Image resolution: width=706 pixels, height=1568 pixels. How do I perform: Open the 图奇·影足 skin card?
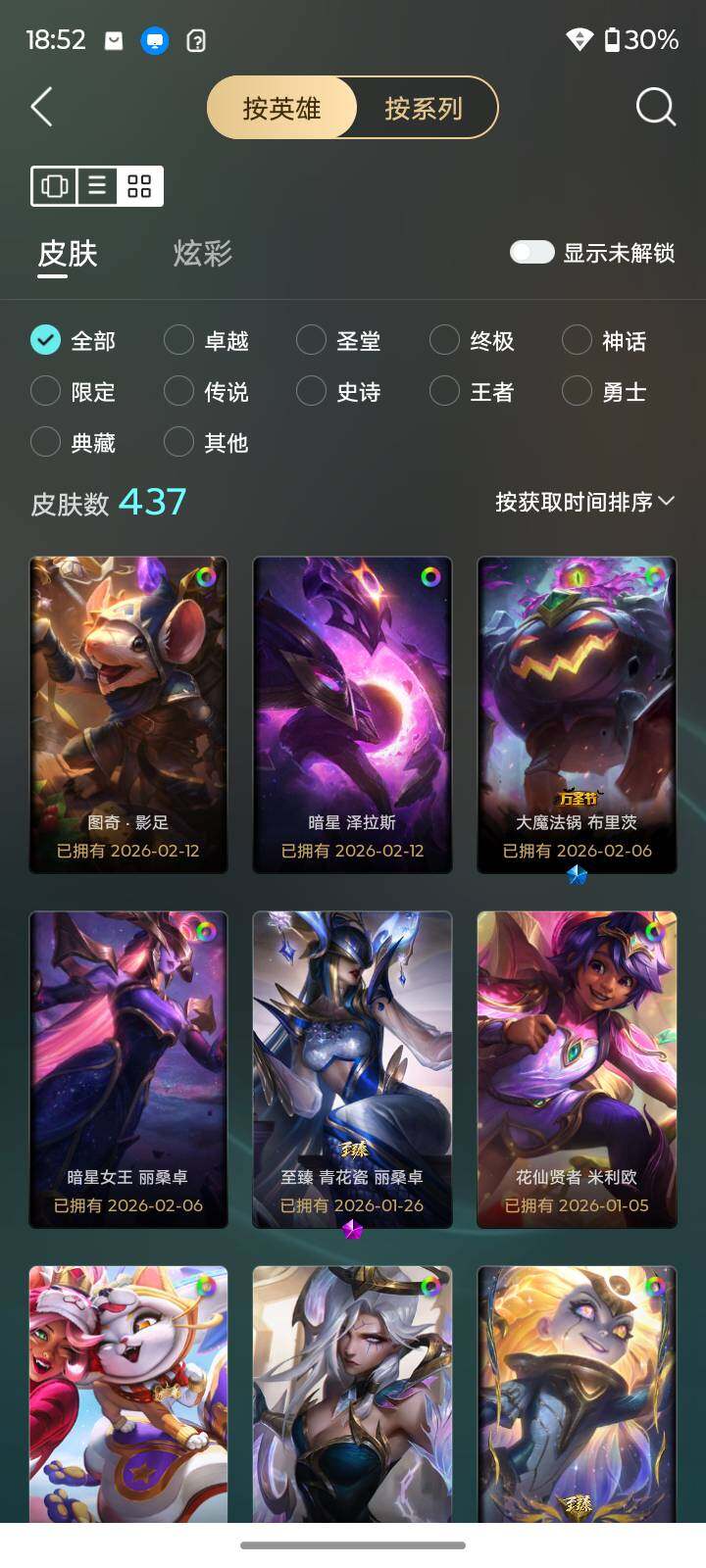click(128, 715)
